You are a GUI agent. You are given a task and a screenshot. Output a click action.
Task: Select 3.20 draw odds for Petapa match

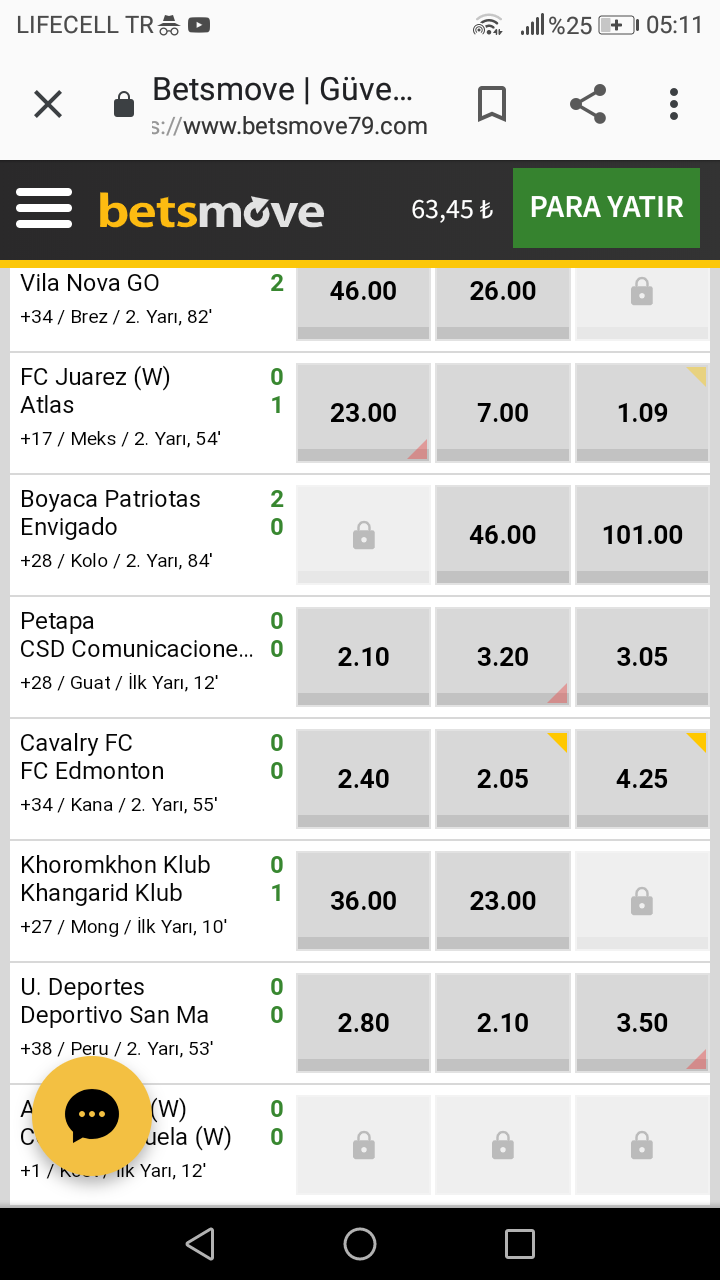click(x=503, y=657)
